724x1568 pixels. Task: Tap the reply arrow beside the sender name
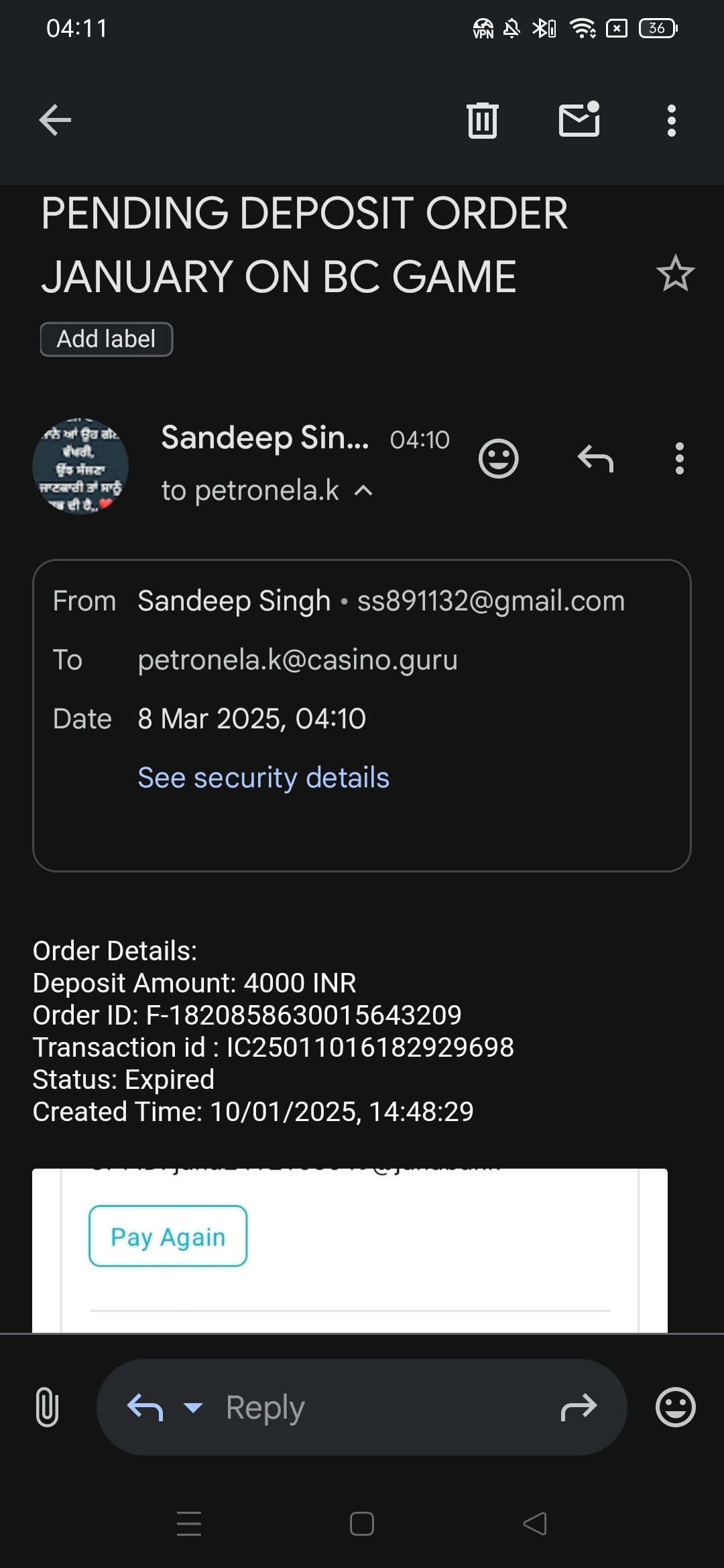click(595, 459)
